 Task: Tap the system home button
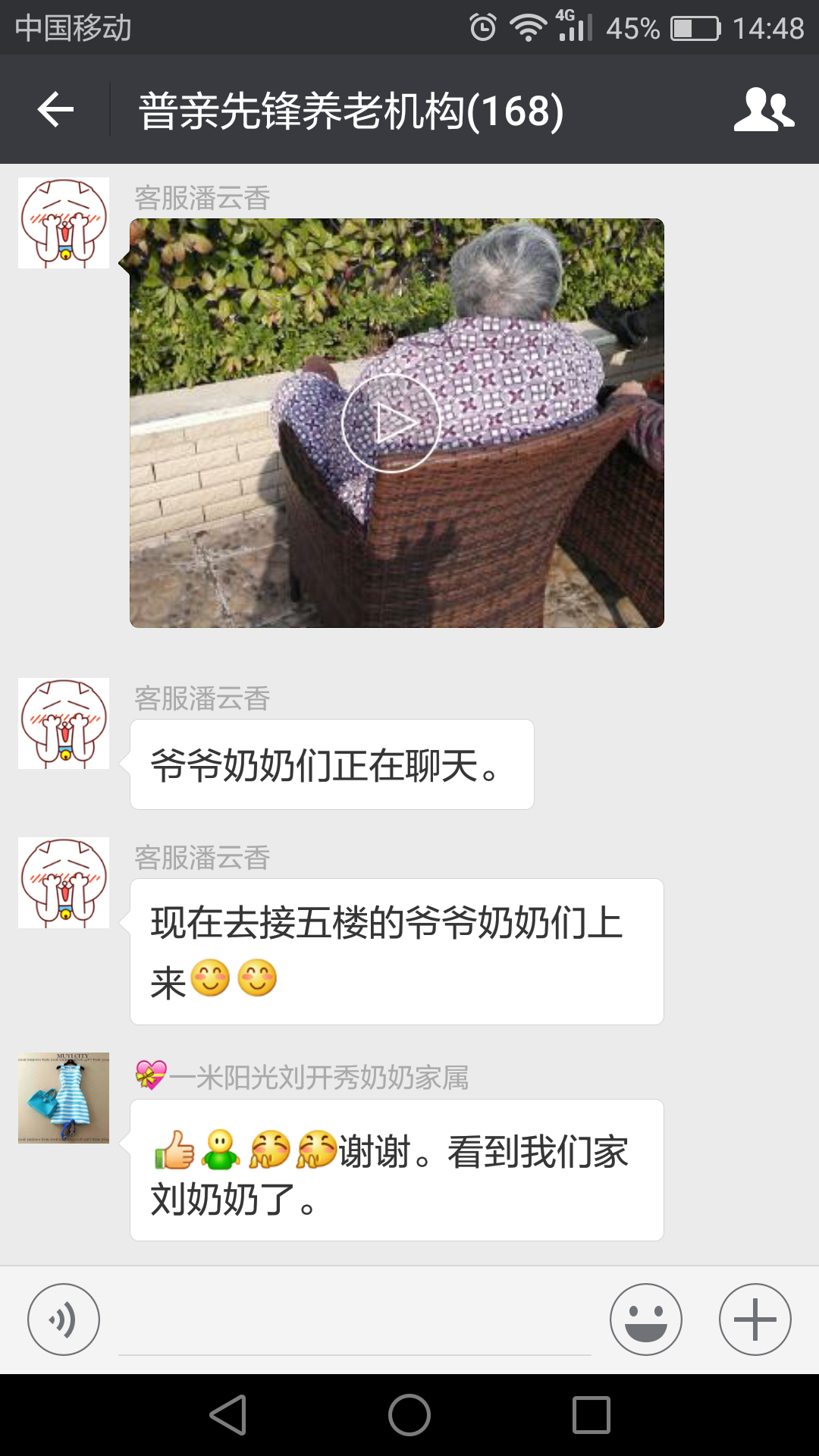[409, 1415]
